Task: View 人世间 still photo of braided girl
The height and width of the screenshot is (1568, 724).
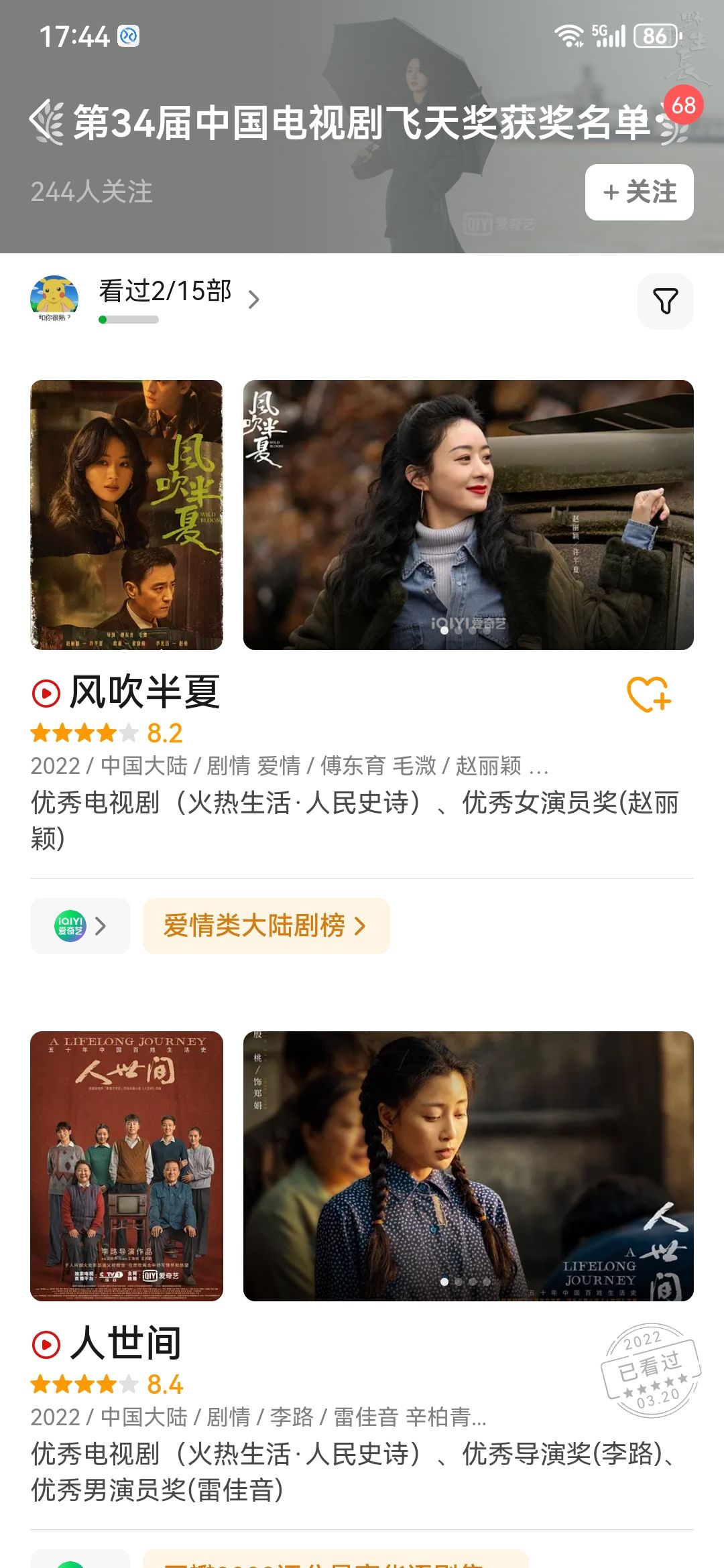Action: [x=468, y=1166]
